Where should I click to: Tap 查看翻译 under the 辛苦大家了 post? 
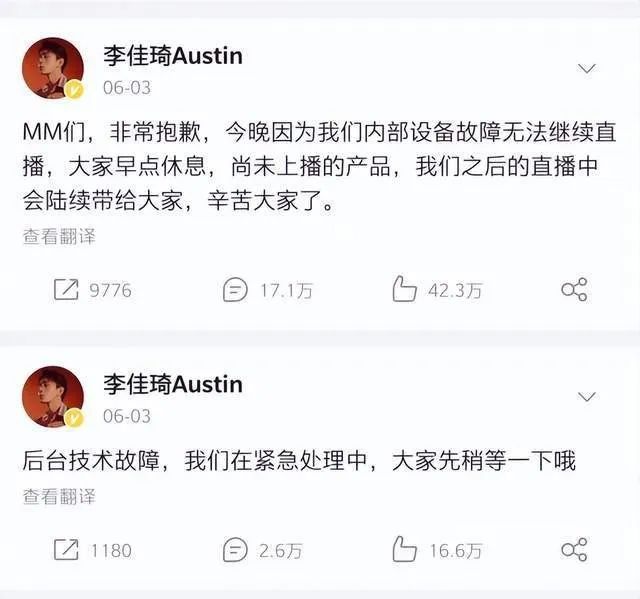coord(59,237)
